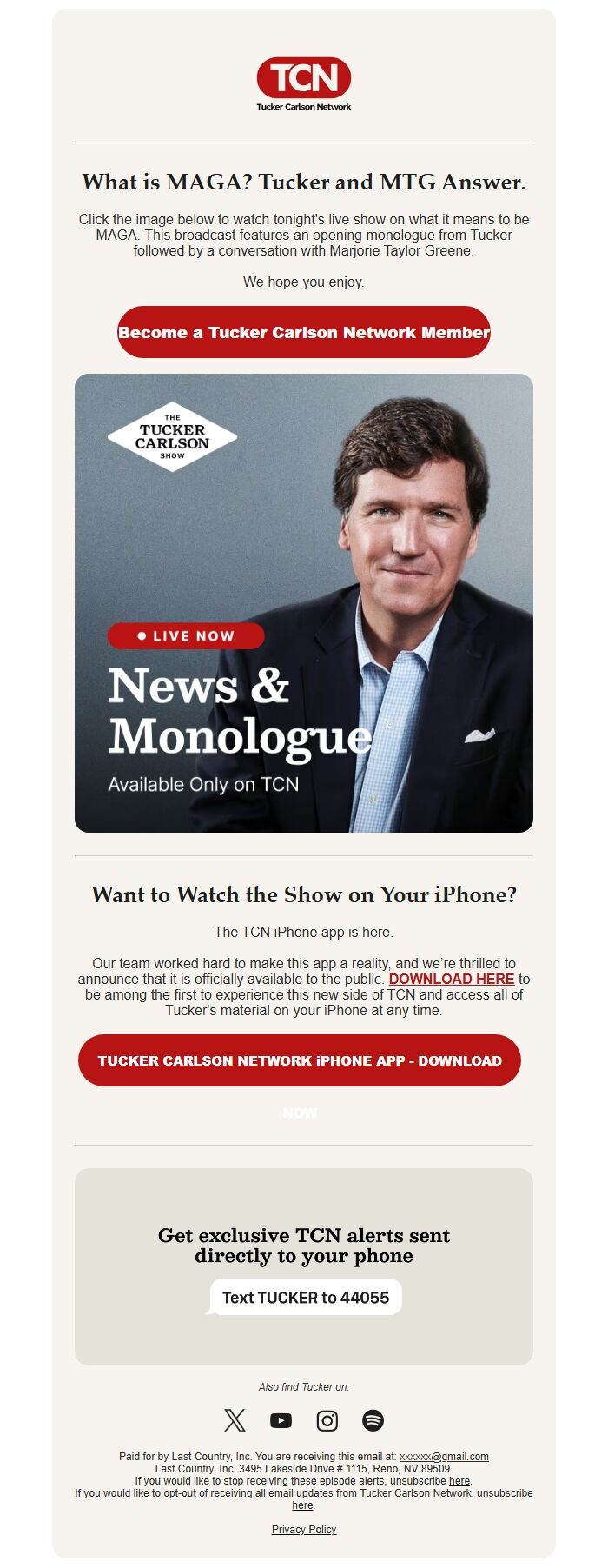608x1568 pixels.
Task: Tap Become a Tucker Carlson Network Member
Action: coord(304,332)
